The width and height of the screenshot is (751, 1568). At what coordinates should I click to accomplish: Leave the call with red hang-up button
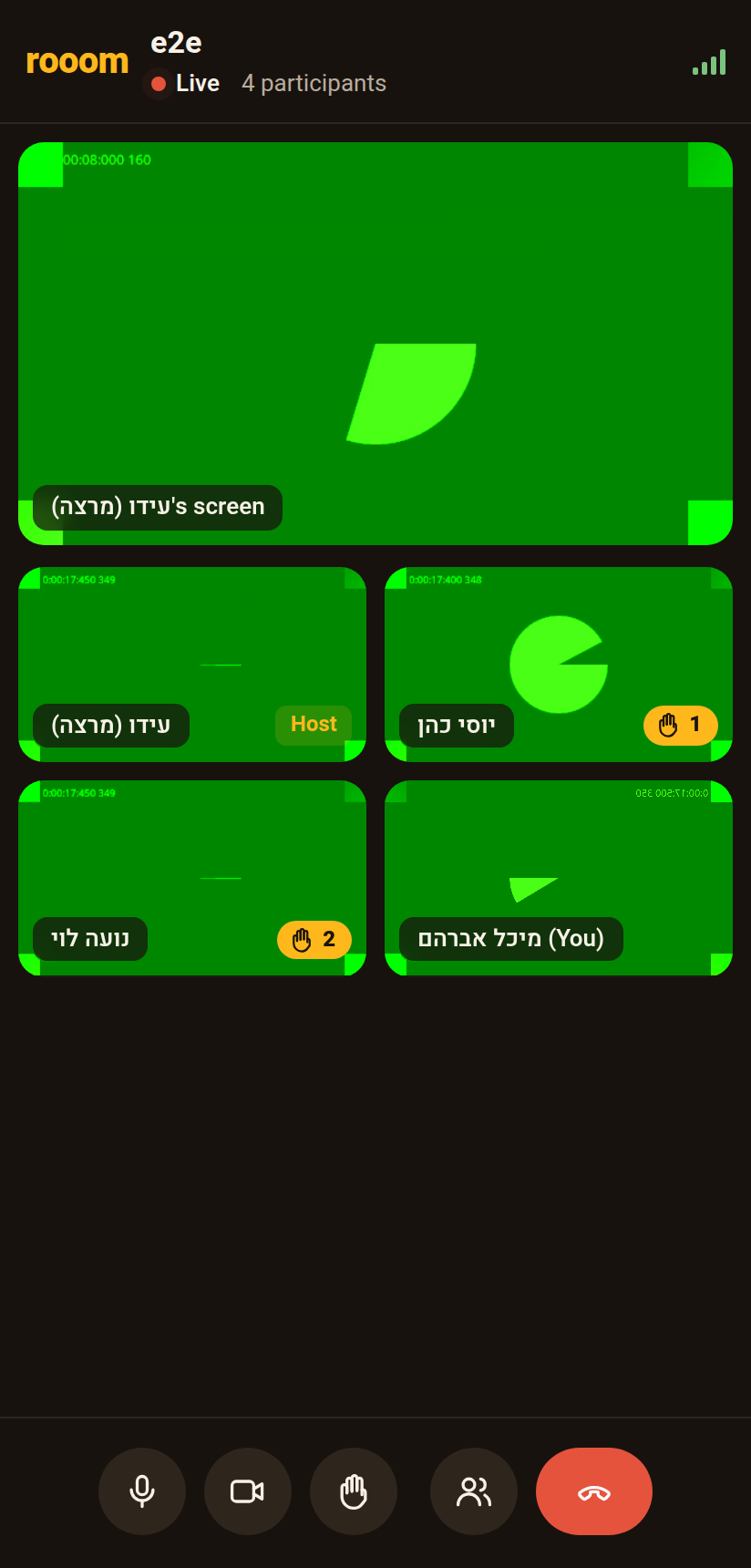click(594, 1491)
